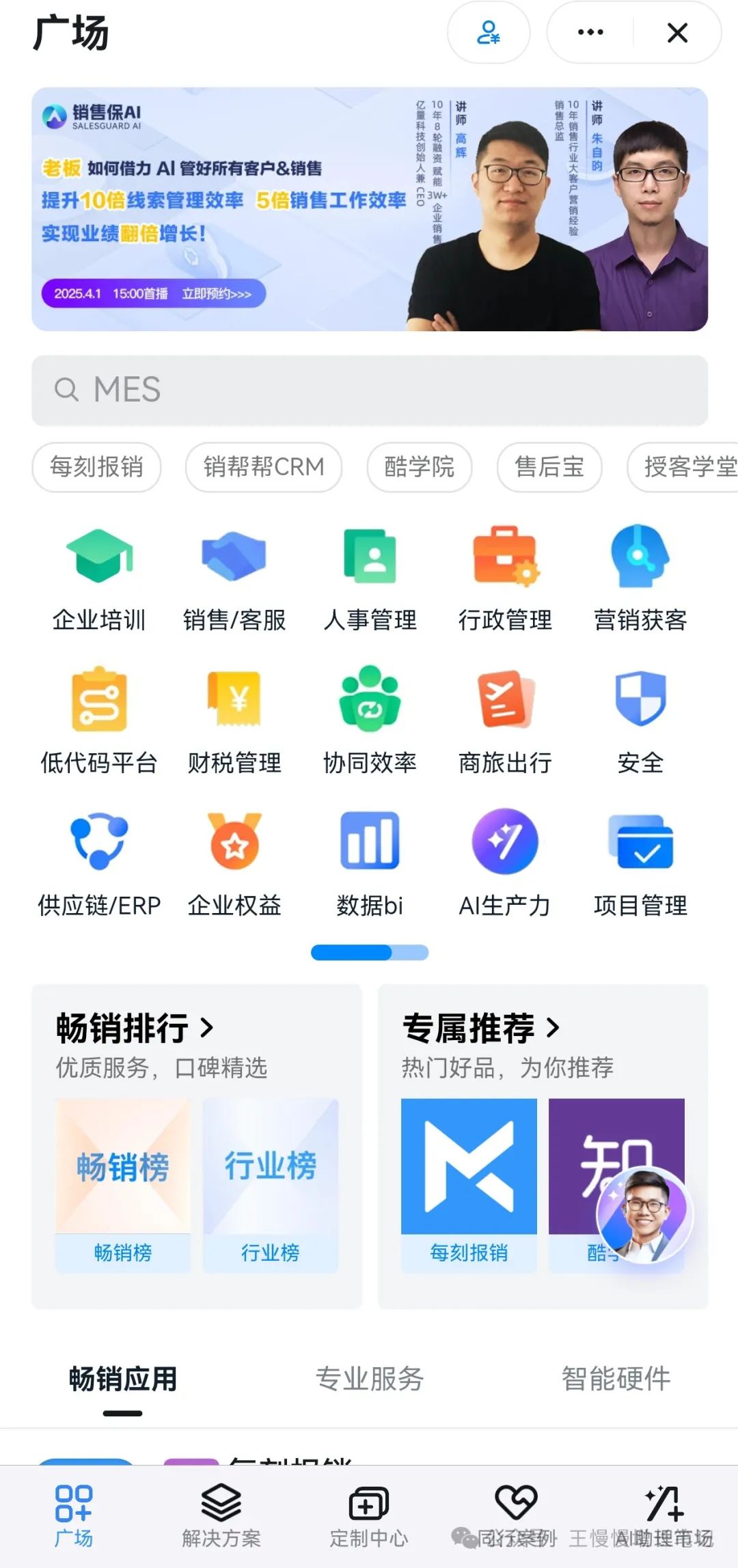Viewport: 738px width, 1568px height.
Task: Switch to the 智能硬件 tab
Action: click(616, 1379)
